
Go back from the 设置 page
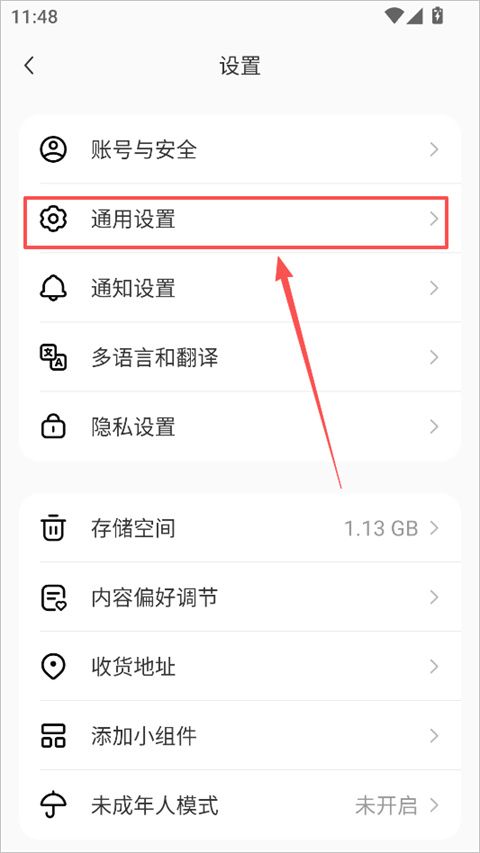pyautogui.click(x=29, y=66)
